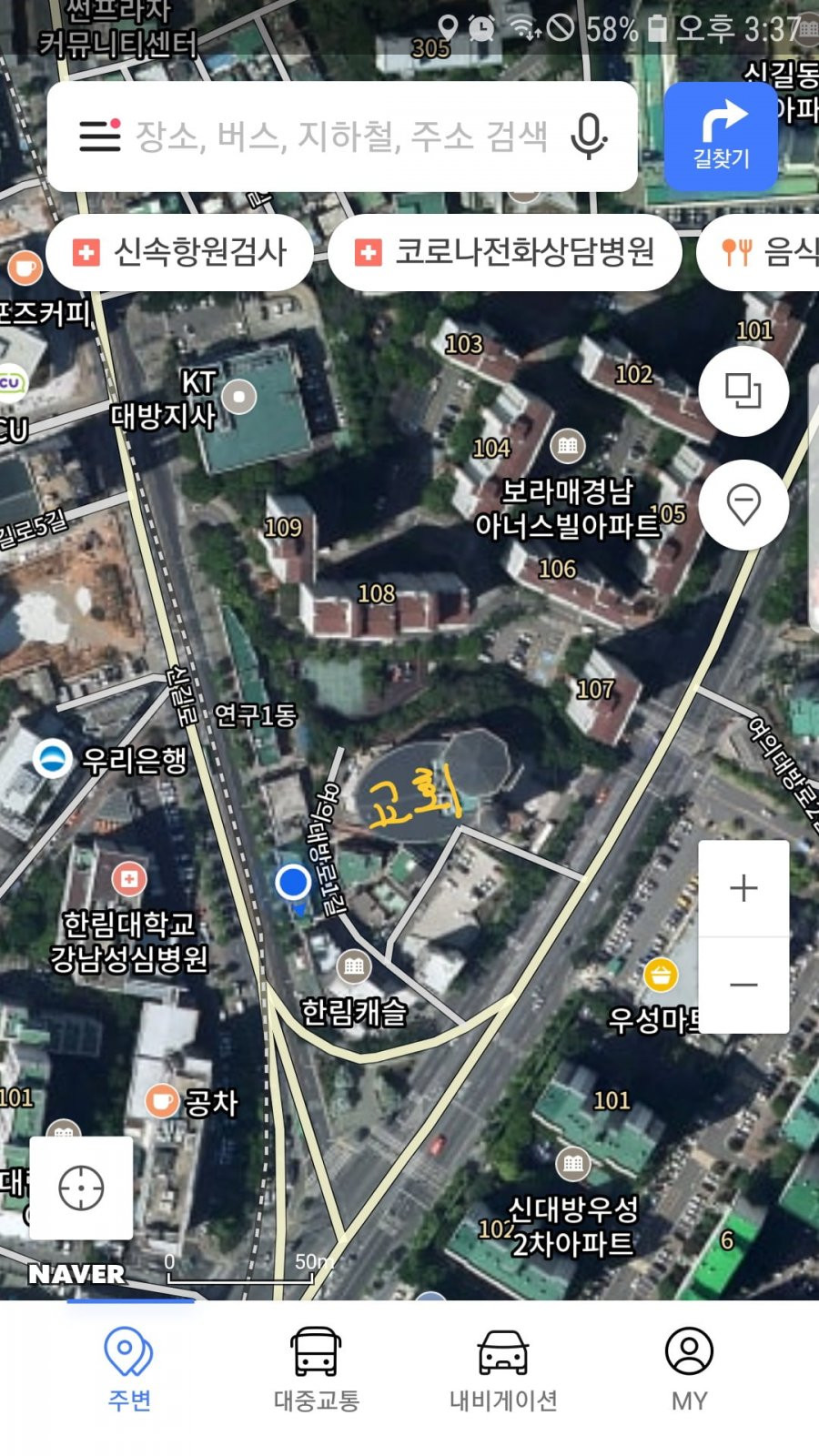Select the 코로나전화상담병원 chip
The image size is (819, 1456).
(505, 252)
